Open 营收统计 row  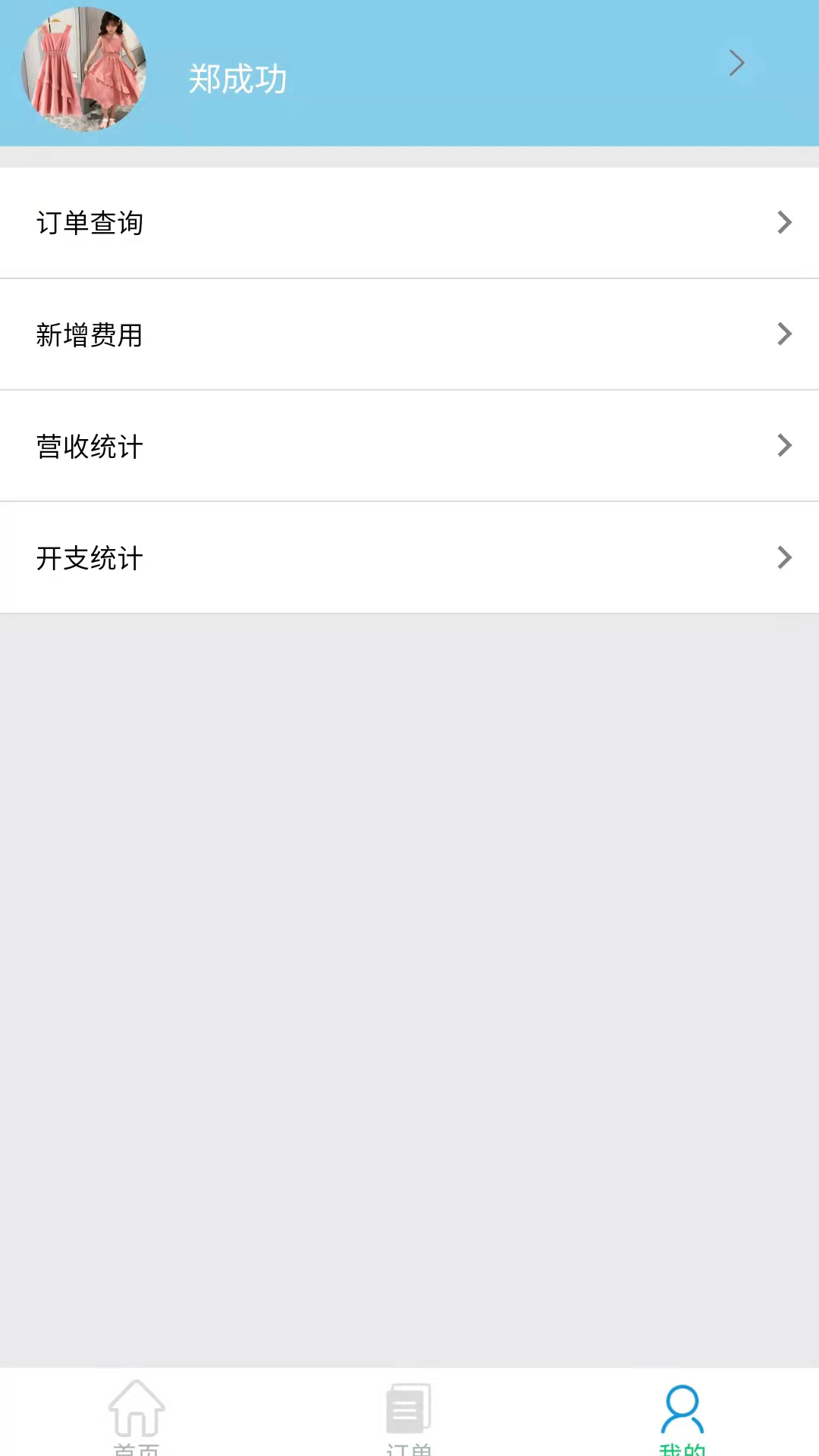pos(409,446)
